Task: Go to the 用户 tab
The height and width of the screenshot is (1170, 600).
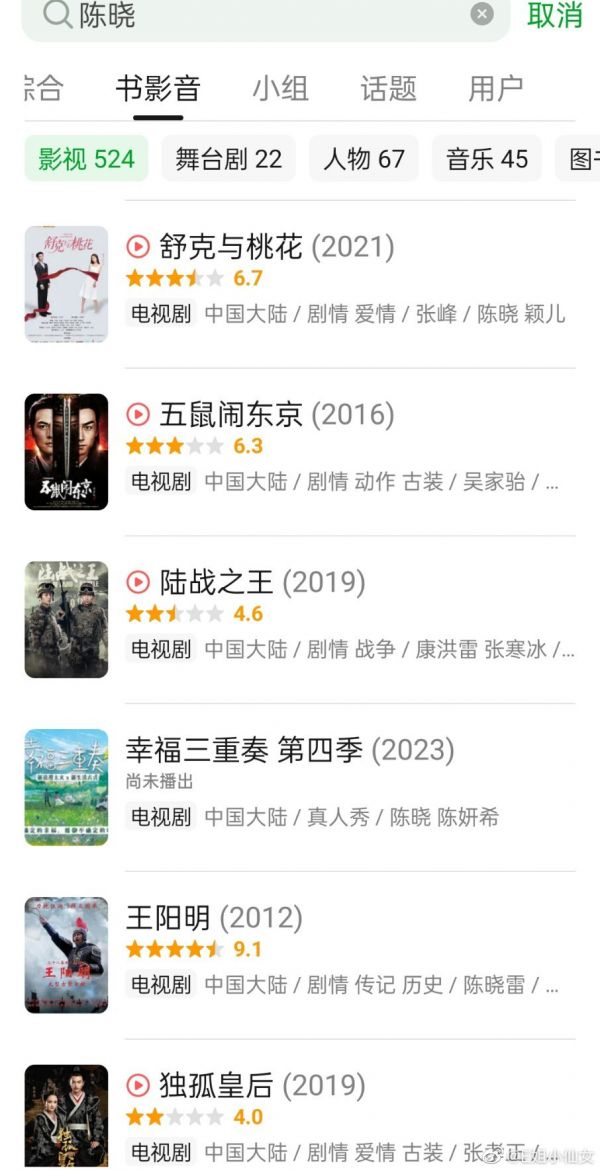Action: coord(496,88)
